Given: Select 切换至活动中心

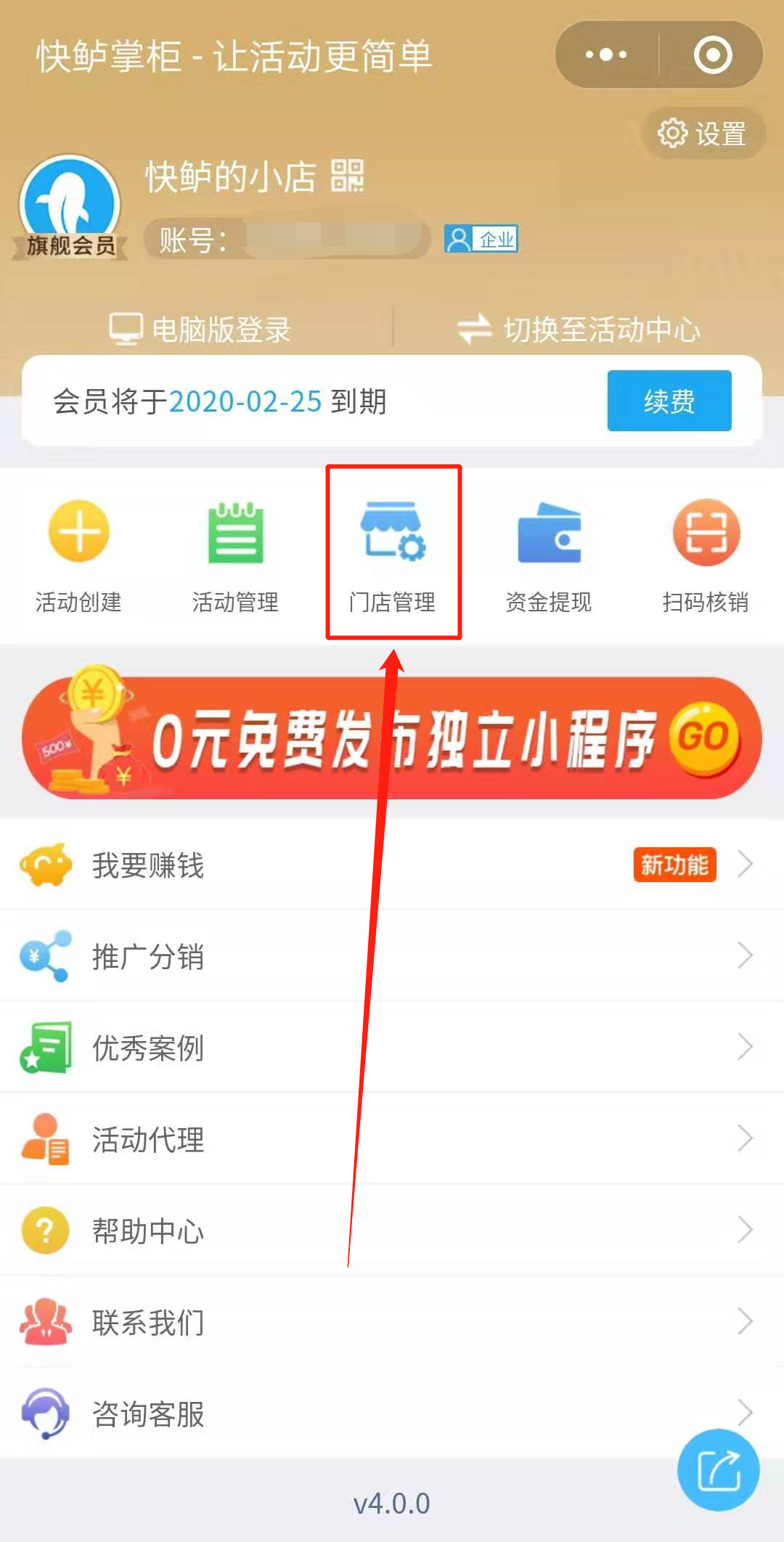Looking at the screenshot, I should coord(579,329).
